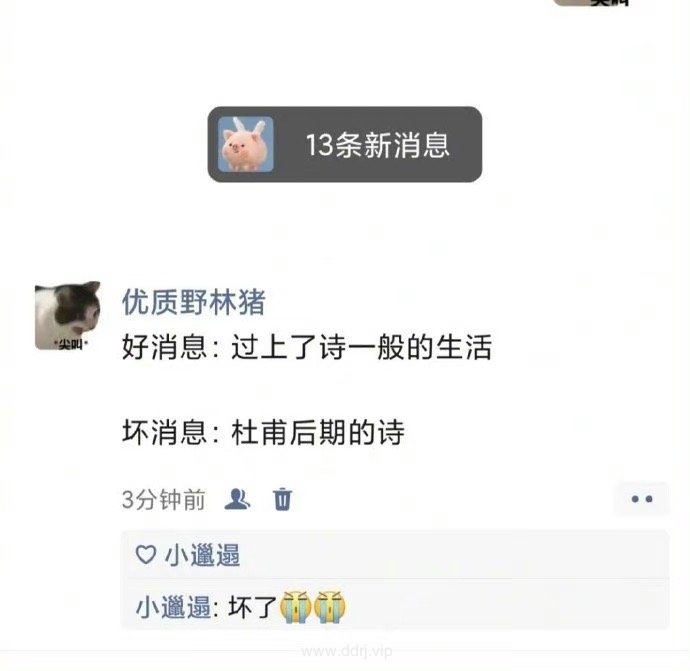The image size is (690, 671).
Task: Open the two-dot like and comment menu
Action: pos(641,498)
